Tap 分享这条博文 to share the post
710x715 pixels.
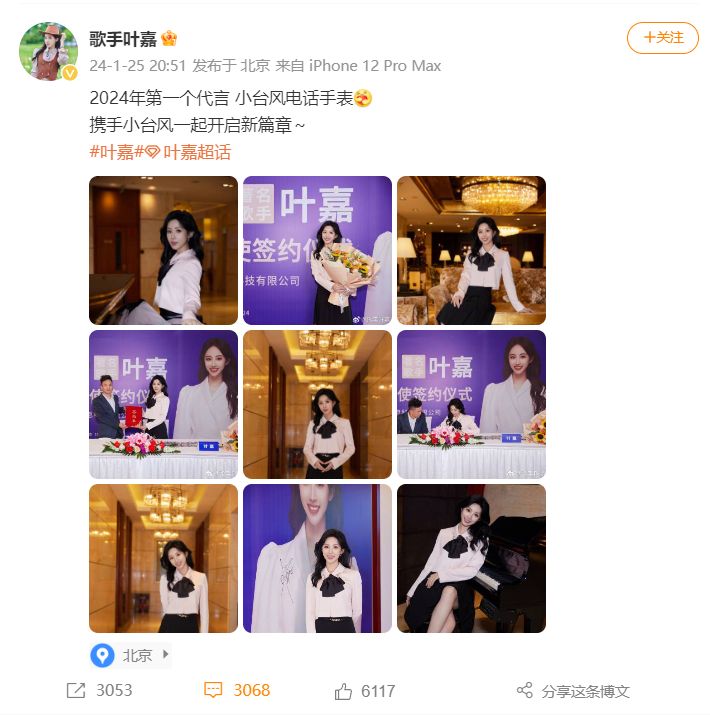pyautogui.click(x=574, y=691)
